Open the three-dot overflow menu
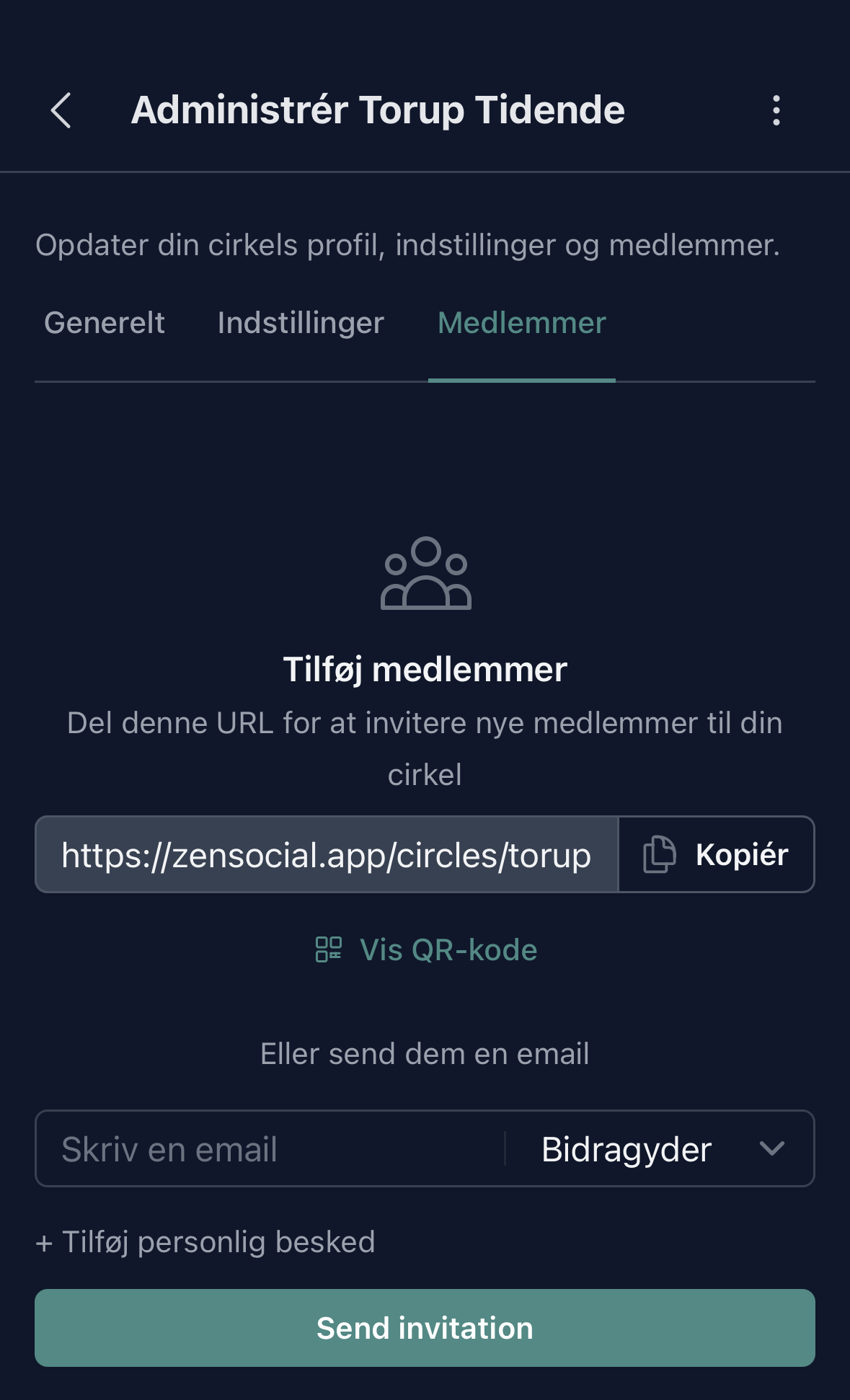 click(x=776, y=110)
